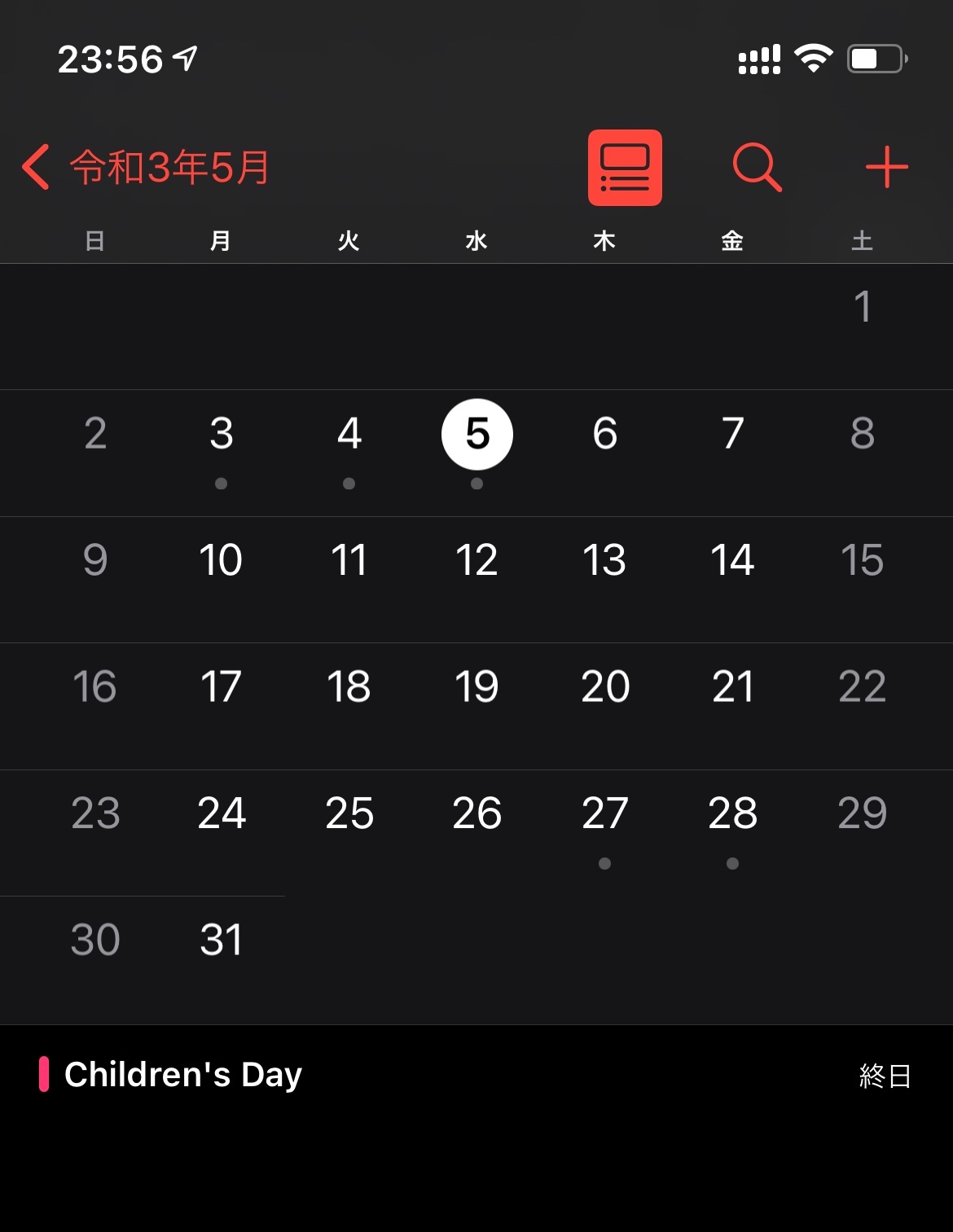Choose date 30 in the calendar
This screenshot has height=1232, width=953.
[95, 940]
